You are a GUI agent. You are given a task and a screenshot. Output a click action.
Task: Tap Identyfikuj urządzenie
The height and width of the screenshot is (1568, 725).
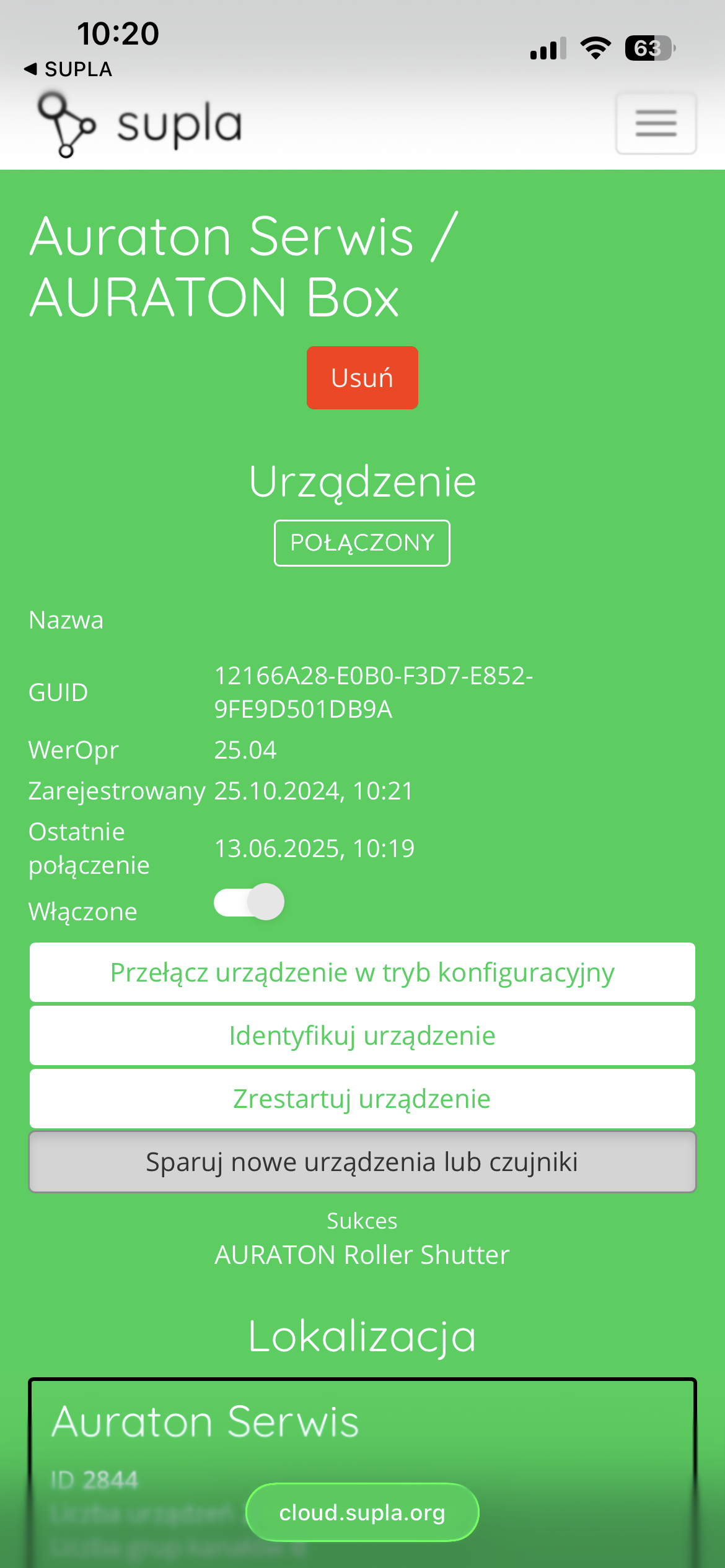[x=362, y=1035]
